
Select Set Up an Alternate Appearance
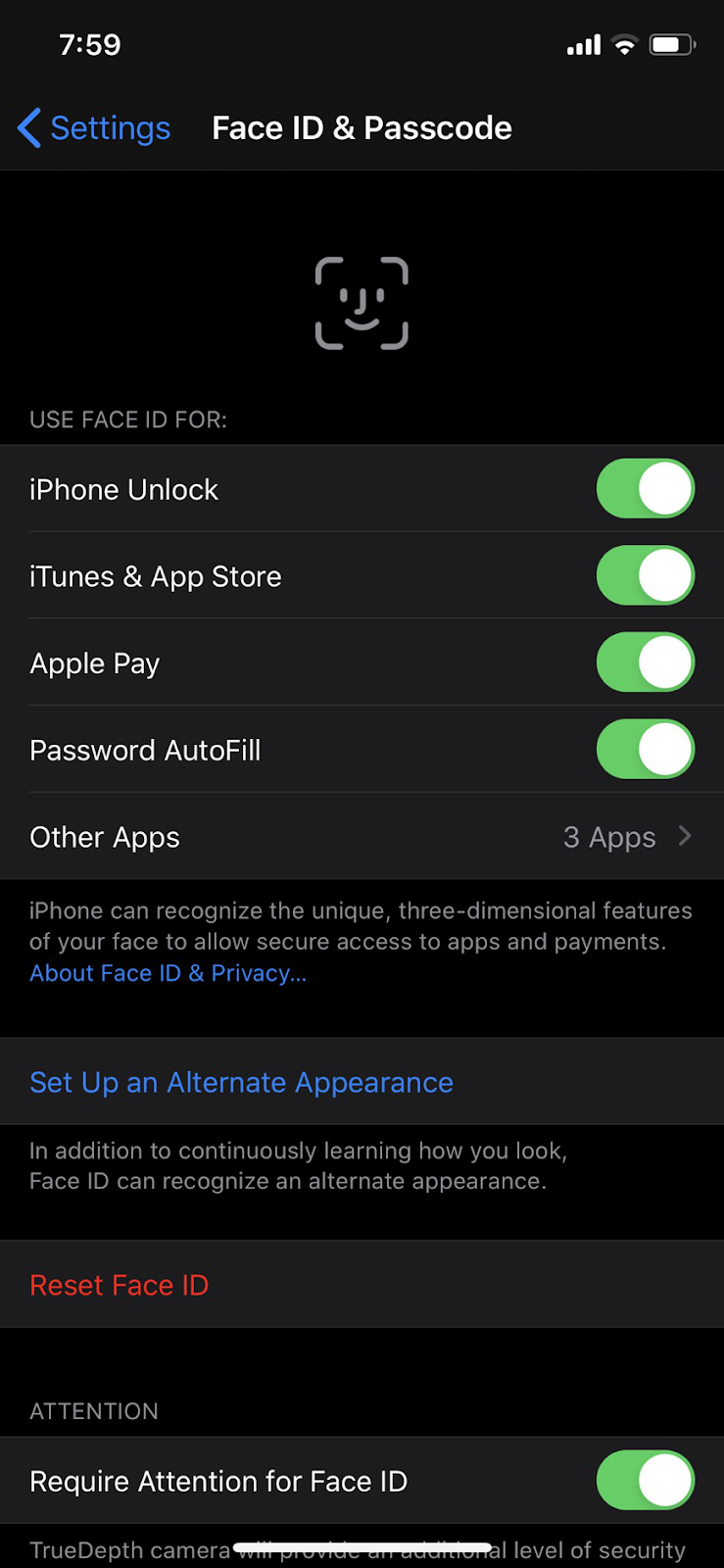[x=241, y=1082]
